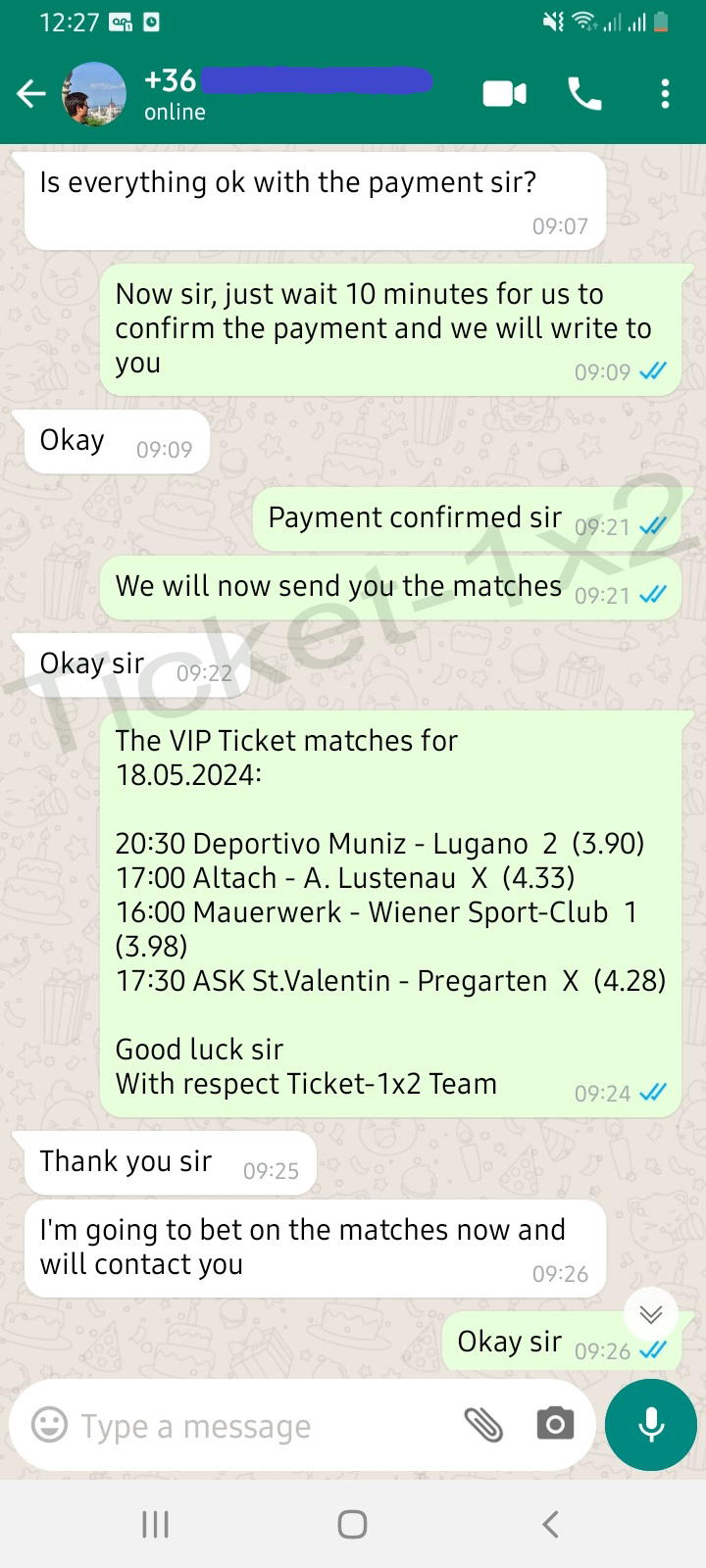The image size is (706, 1568).
Task: Open recent apps from the navigation bar
Action: pyautogui.click(x=156, y=1524)
